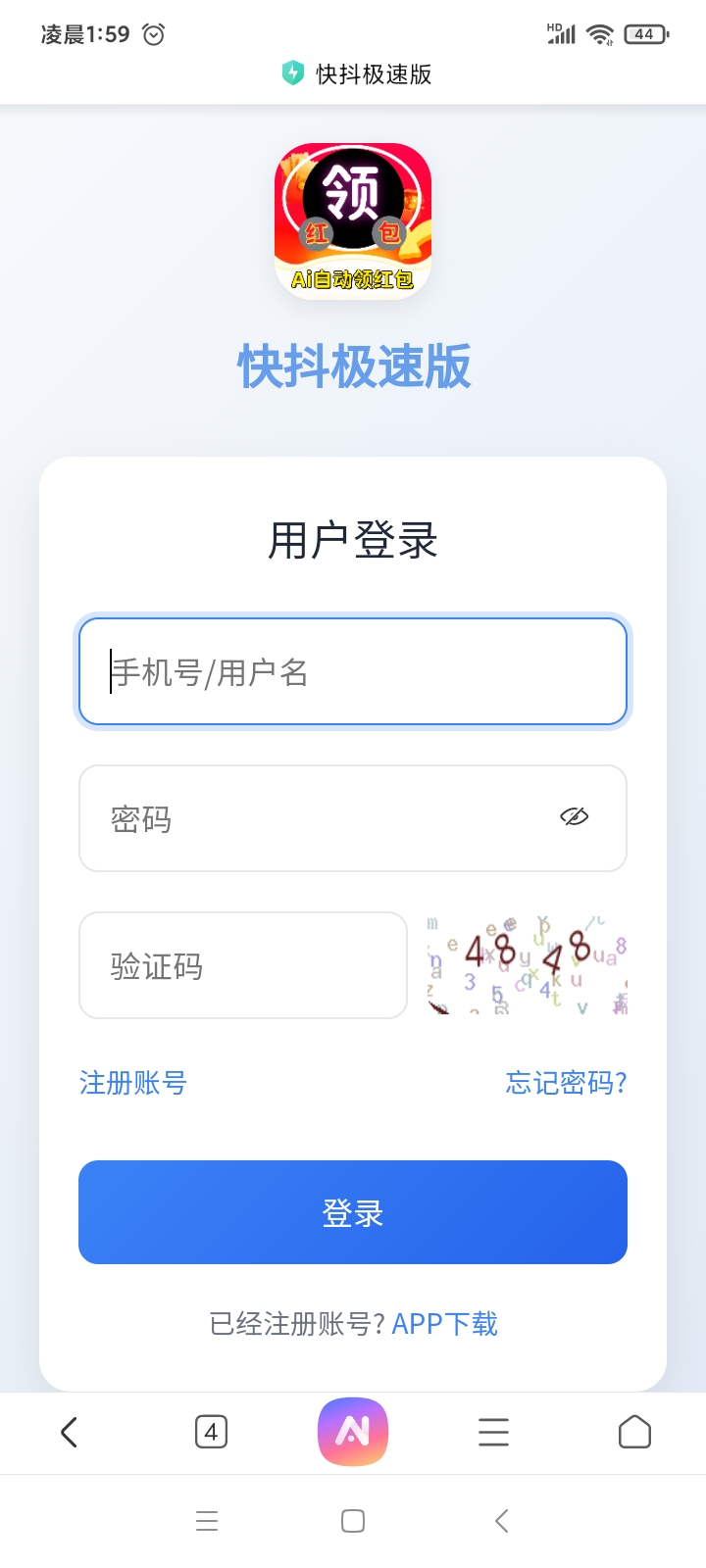Tap the red 领红包 app logo

(353, 218)
